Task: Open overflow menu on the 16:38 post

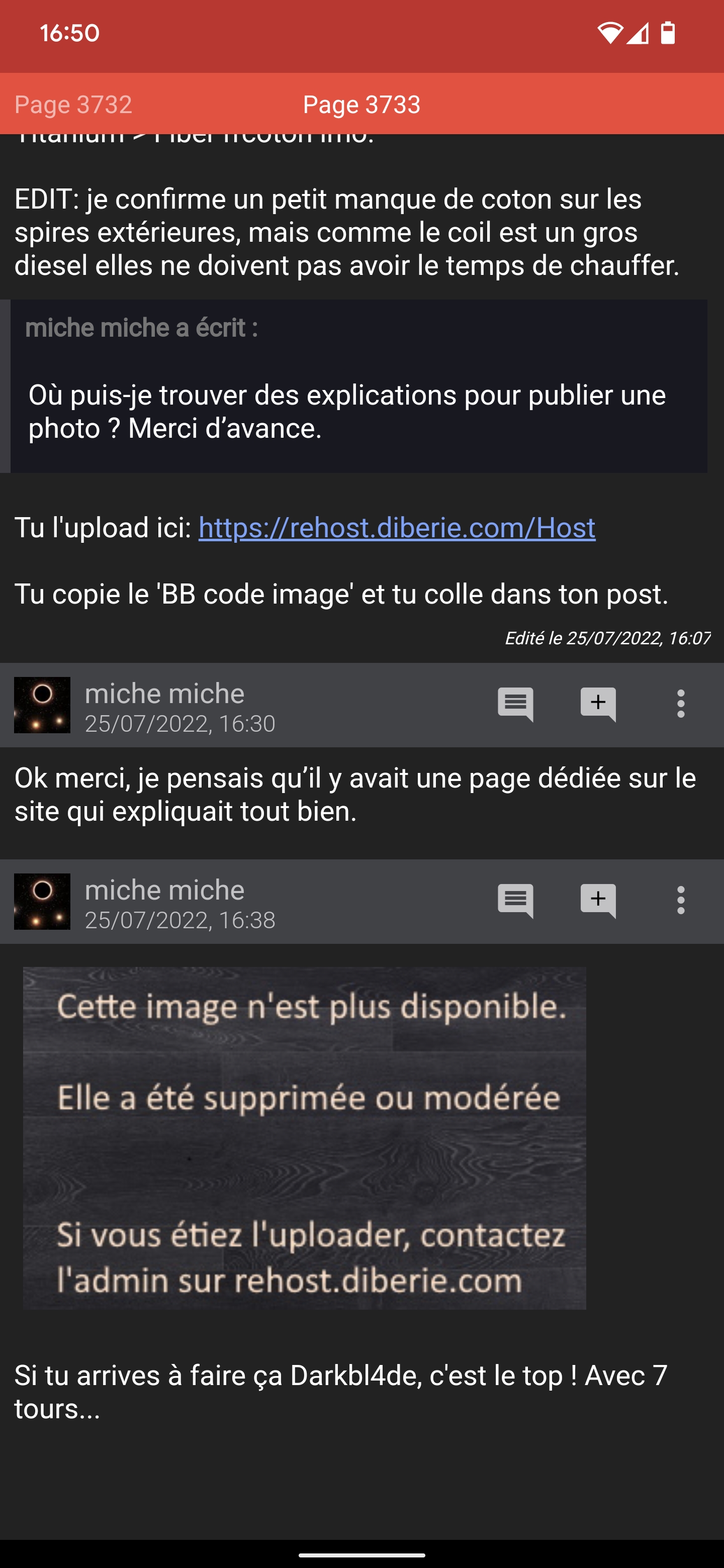Action: [x=681, y=901]
